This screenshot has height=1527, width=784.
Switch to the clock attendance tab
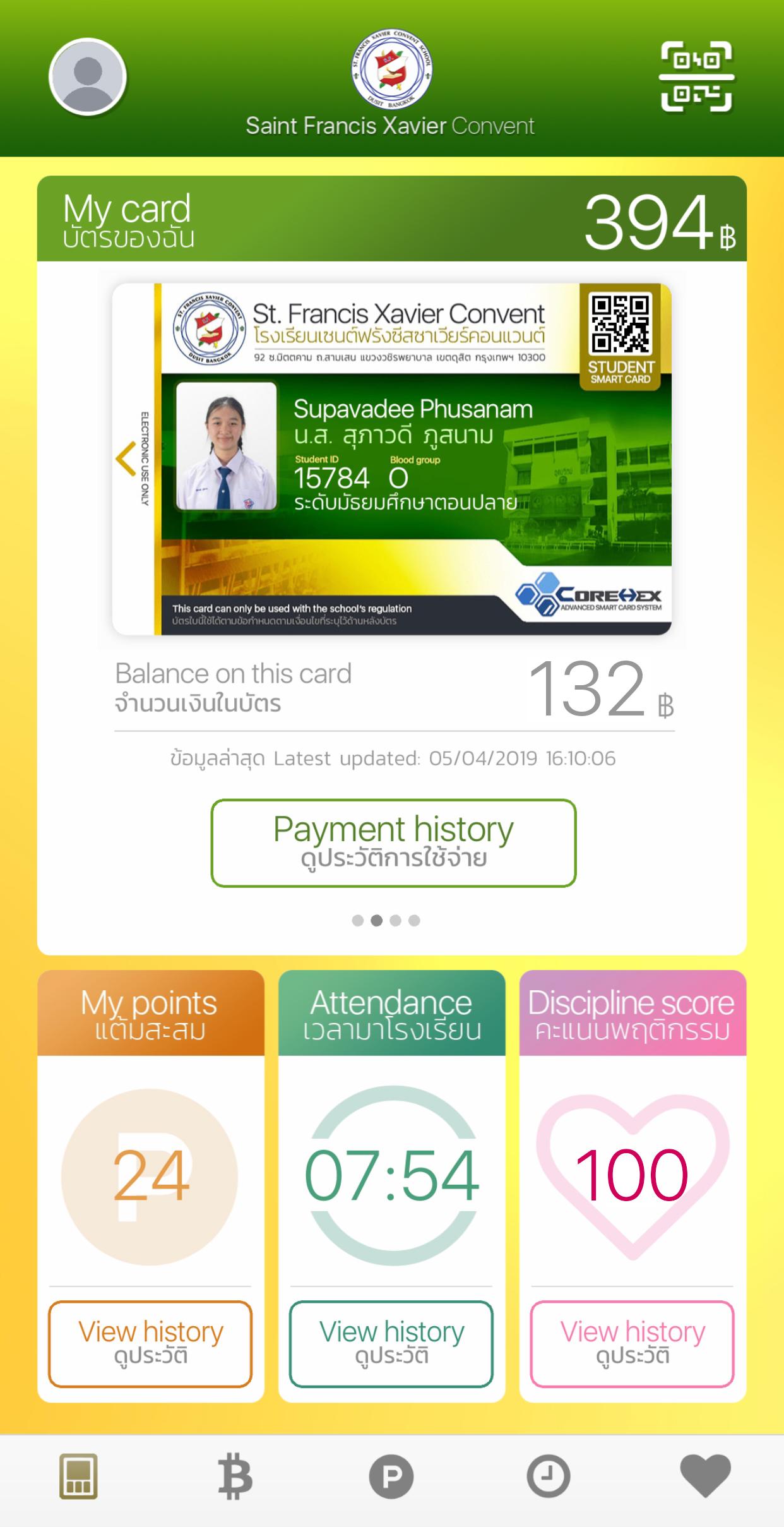click(x=548, y=1476)
